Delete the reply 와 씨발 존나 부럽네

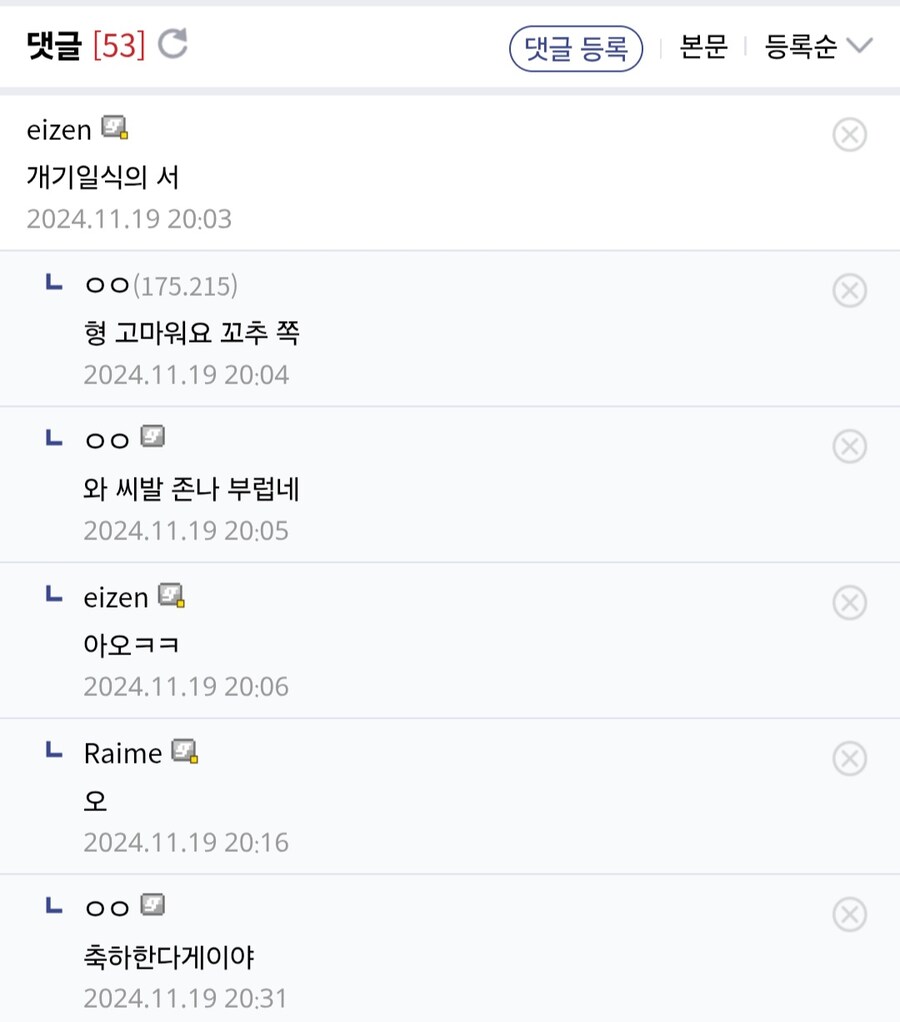849,446
